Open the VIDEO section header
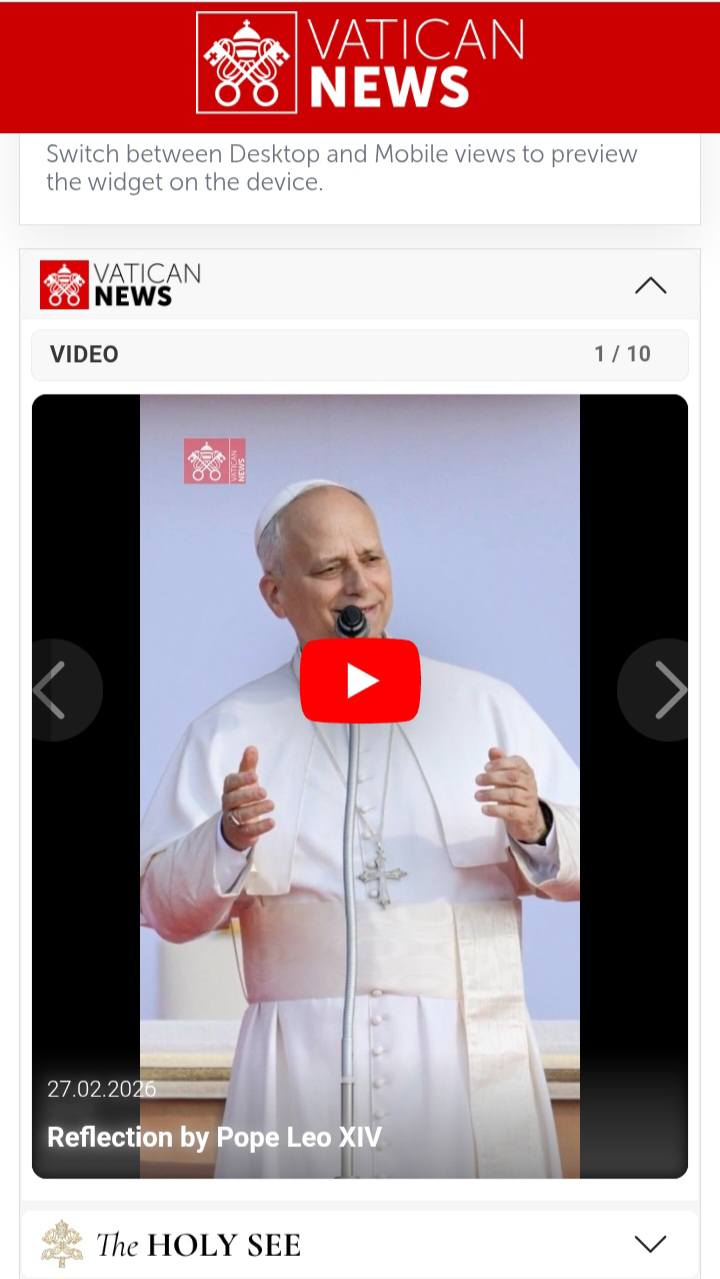The height and width of the screenshot is (1279, 720). click(x=360, y=354)
